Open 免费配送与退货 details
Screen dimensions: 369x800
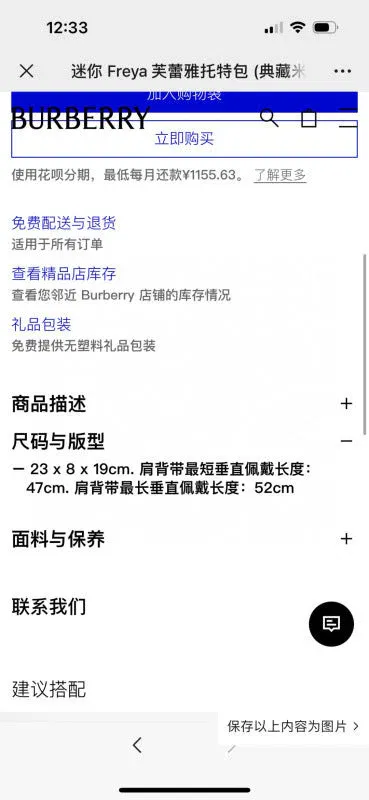(x=64, y=223)
